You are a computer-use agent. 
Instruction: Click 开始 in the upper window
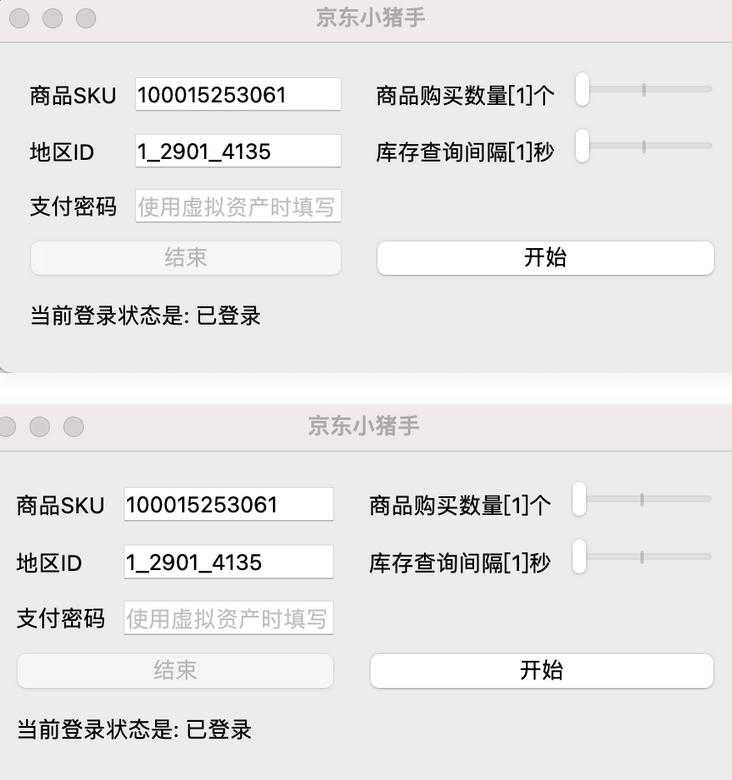coord(545,258)
